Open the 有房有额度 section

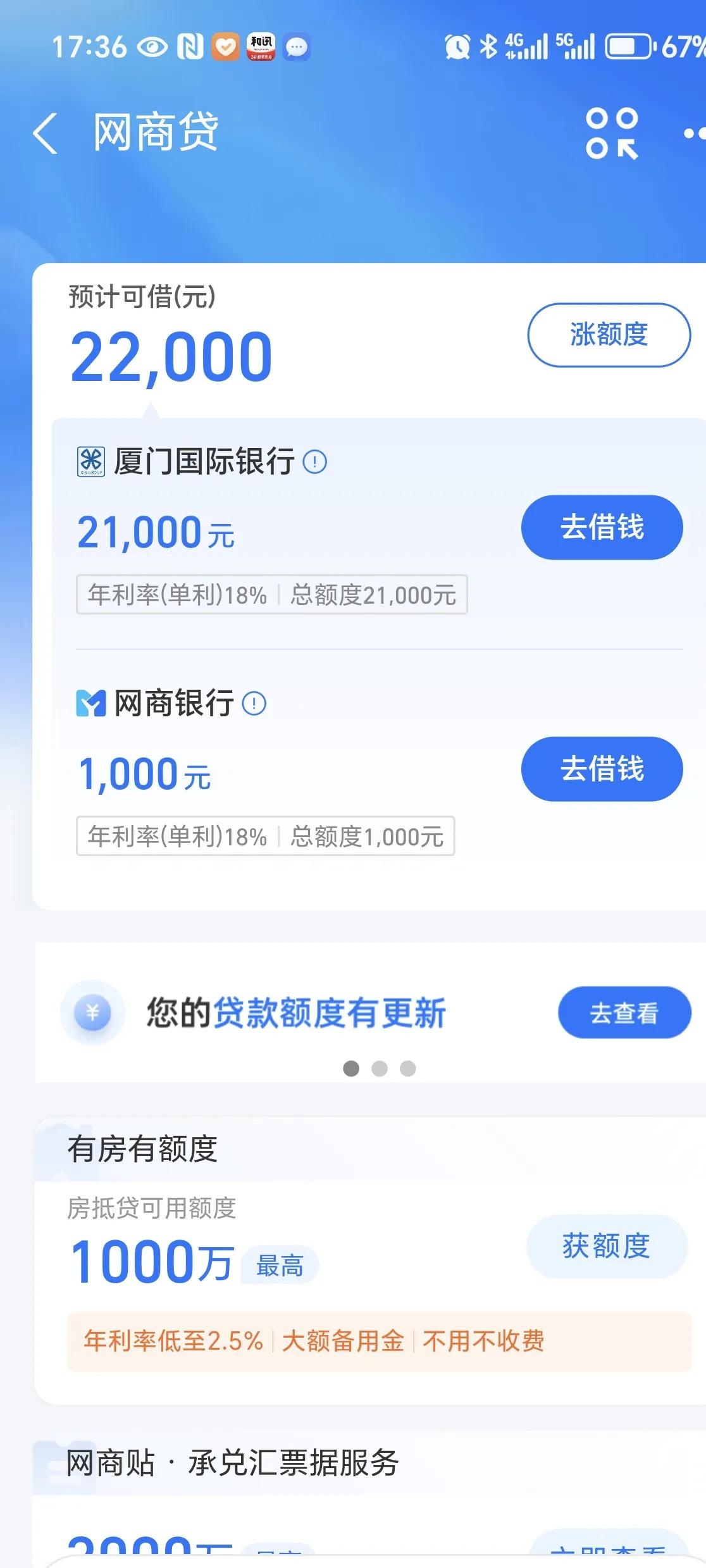coord(142,1150)
